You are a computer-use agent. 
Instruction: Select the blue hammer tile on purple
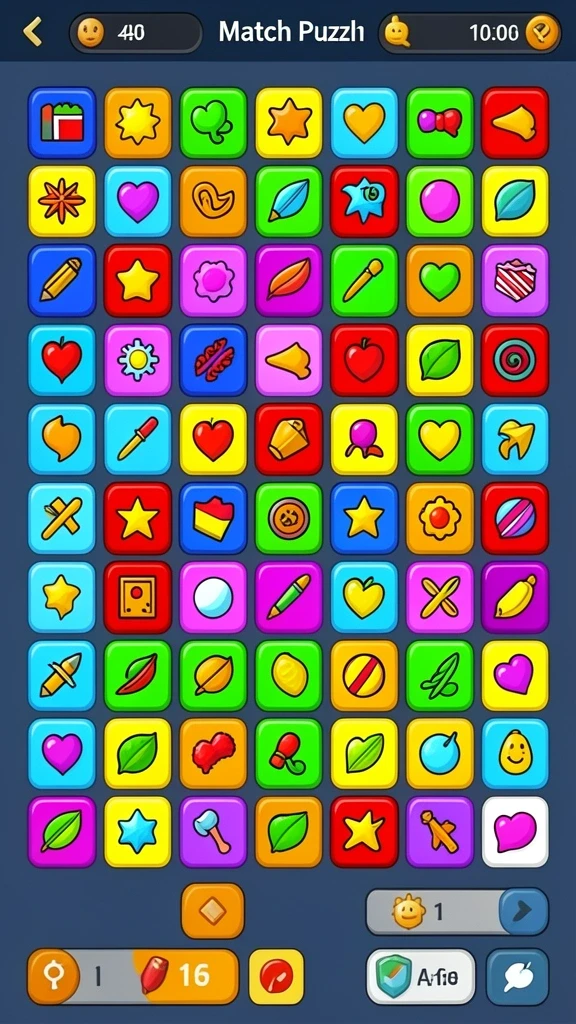pyautogui.click(x=213, y=832)
